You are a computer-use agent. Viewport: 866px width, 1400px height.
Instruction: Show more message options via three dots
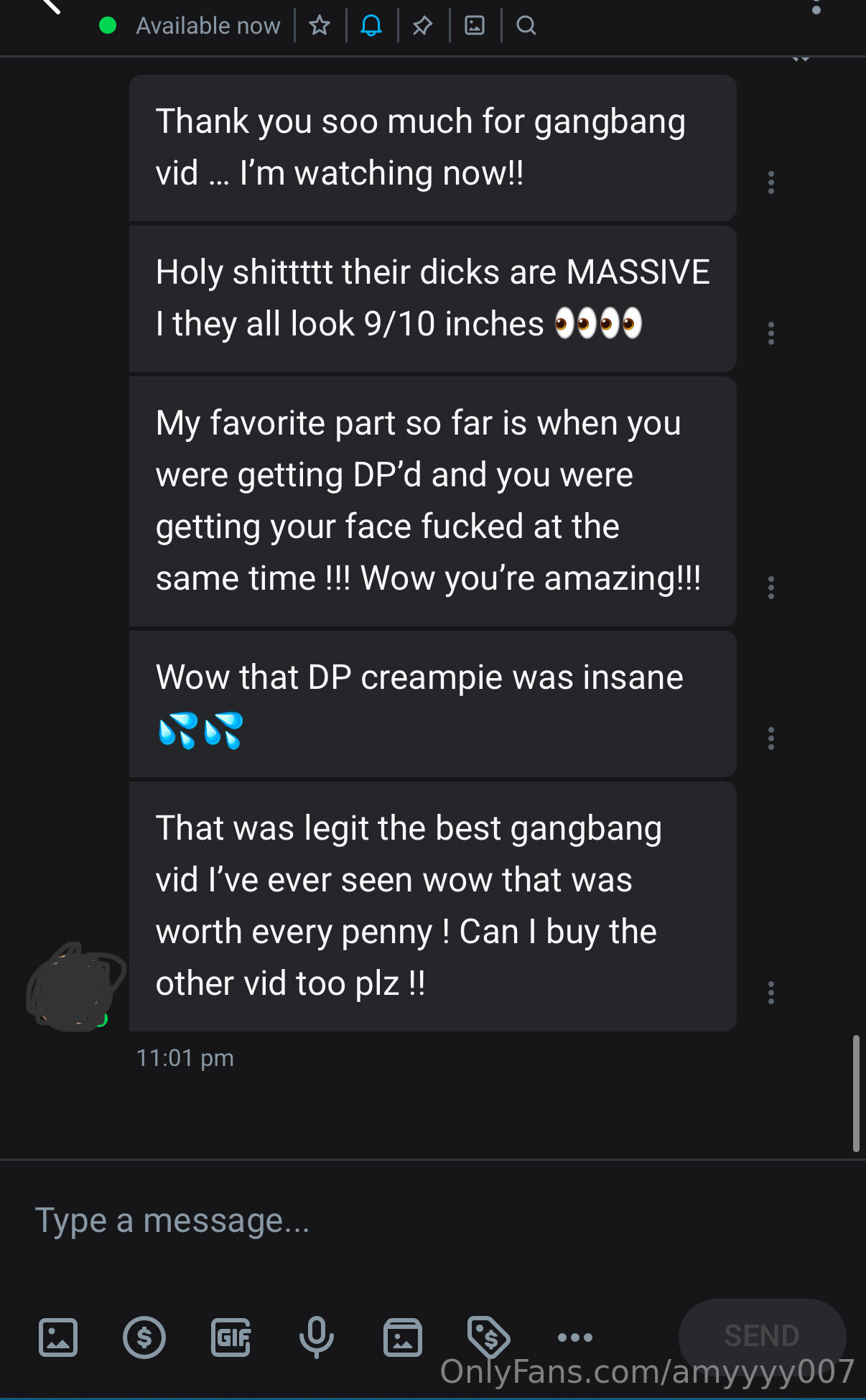tap(575, 1338)
